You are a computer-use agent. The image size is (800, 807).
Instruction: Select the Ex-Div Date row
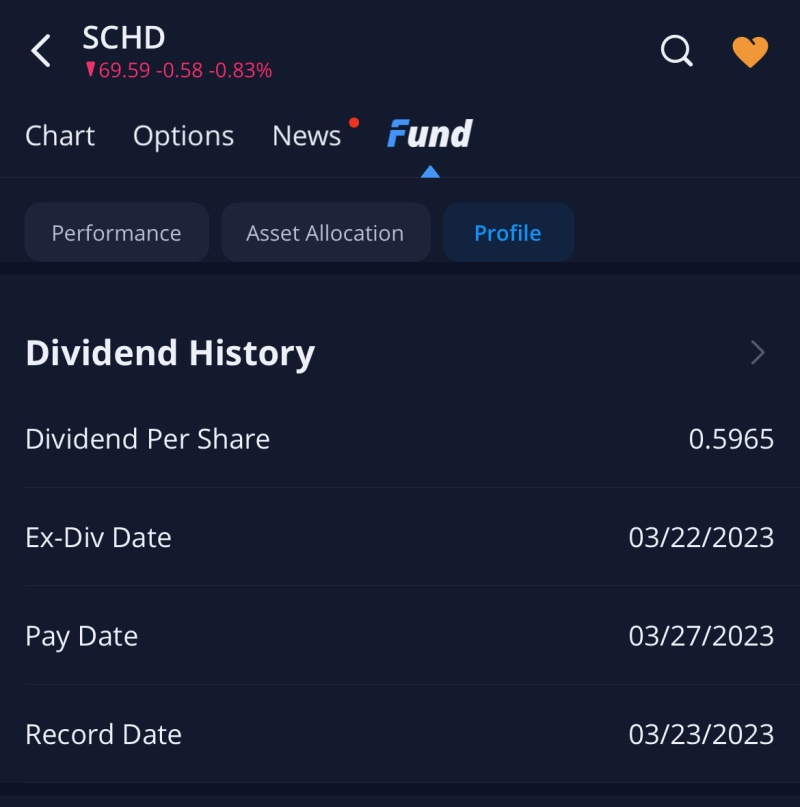point(400,537)
